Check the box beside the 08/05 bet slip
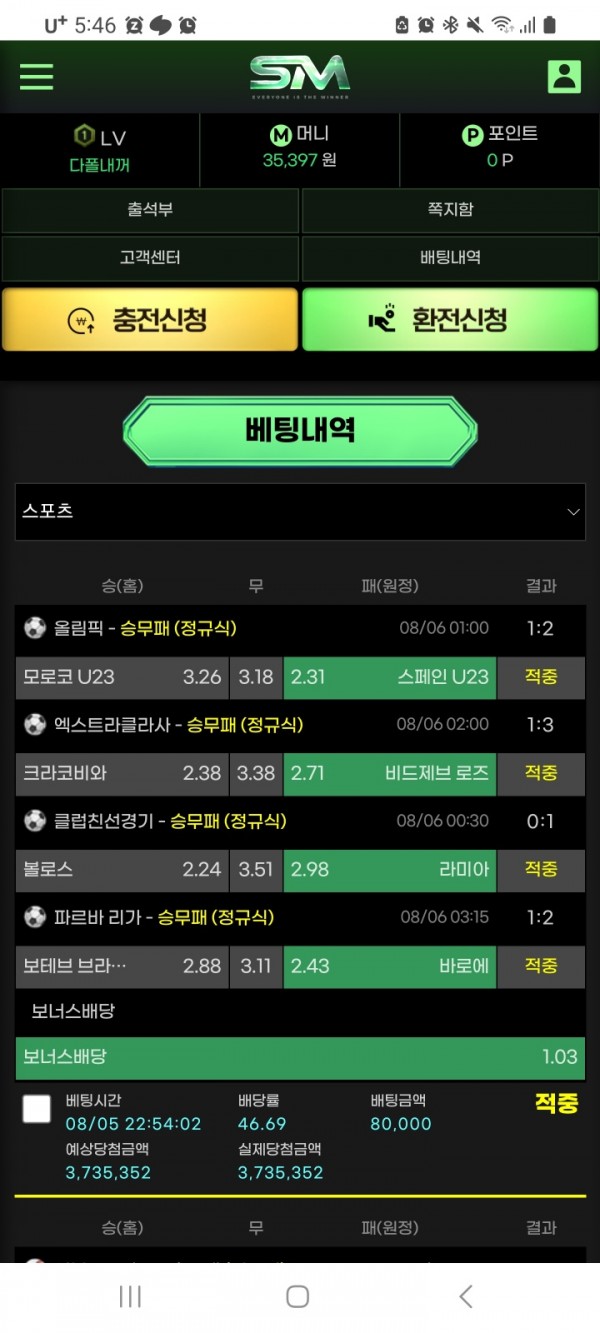The width and height of the screenshot is (600, 1333). coord(37,1108)
